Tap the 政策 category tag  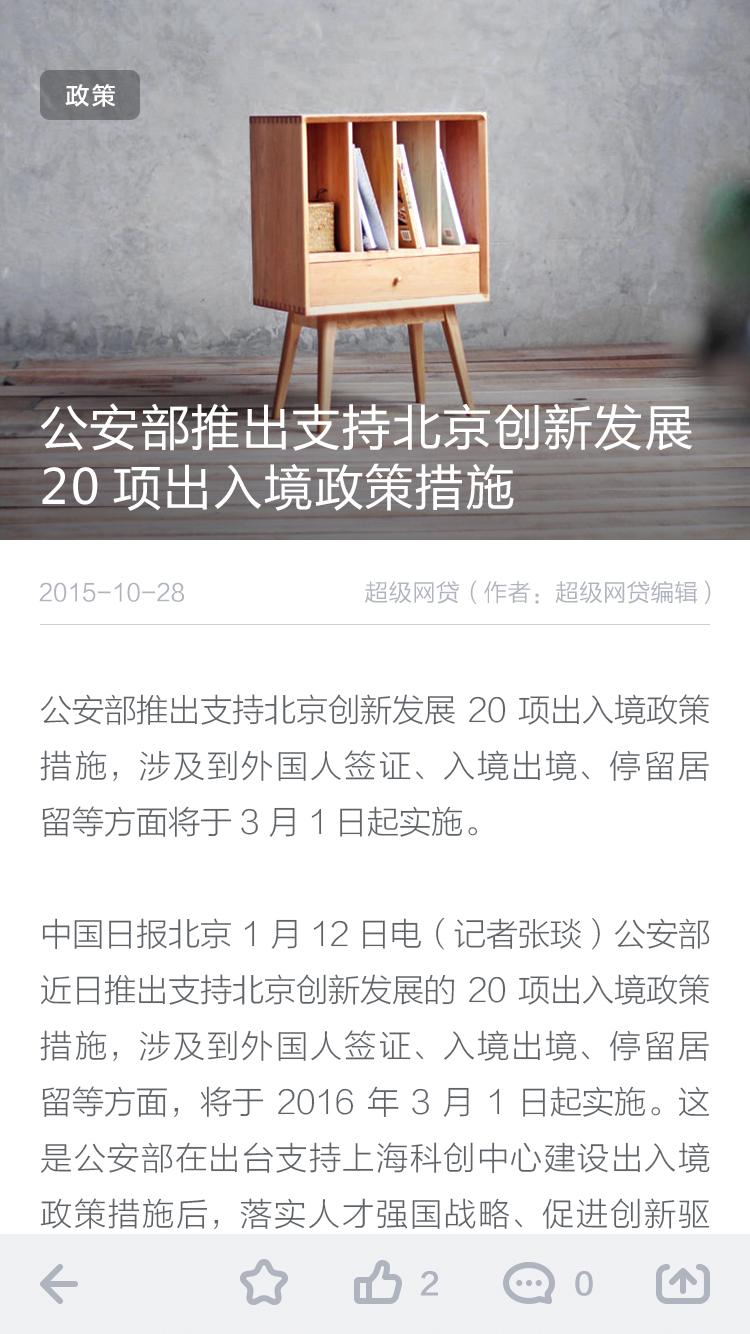pyautogui.click(x=89, y=95)
